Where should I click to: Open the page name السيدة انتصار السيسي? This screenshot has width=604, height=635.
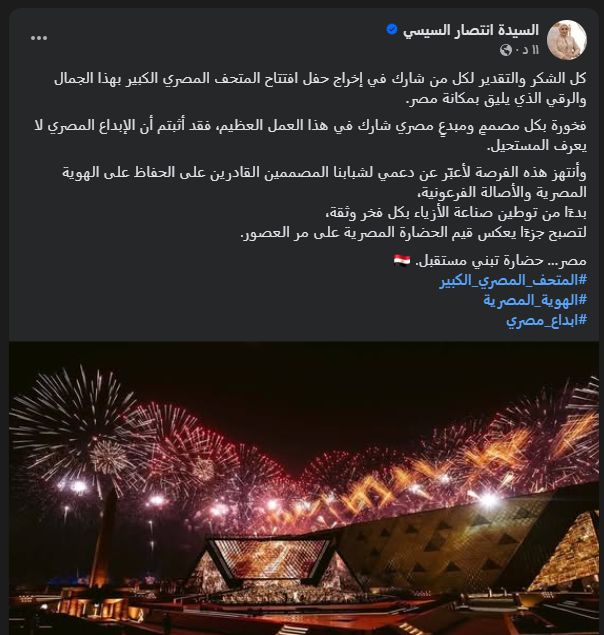[471, 30]
